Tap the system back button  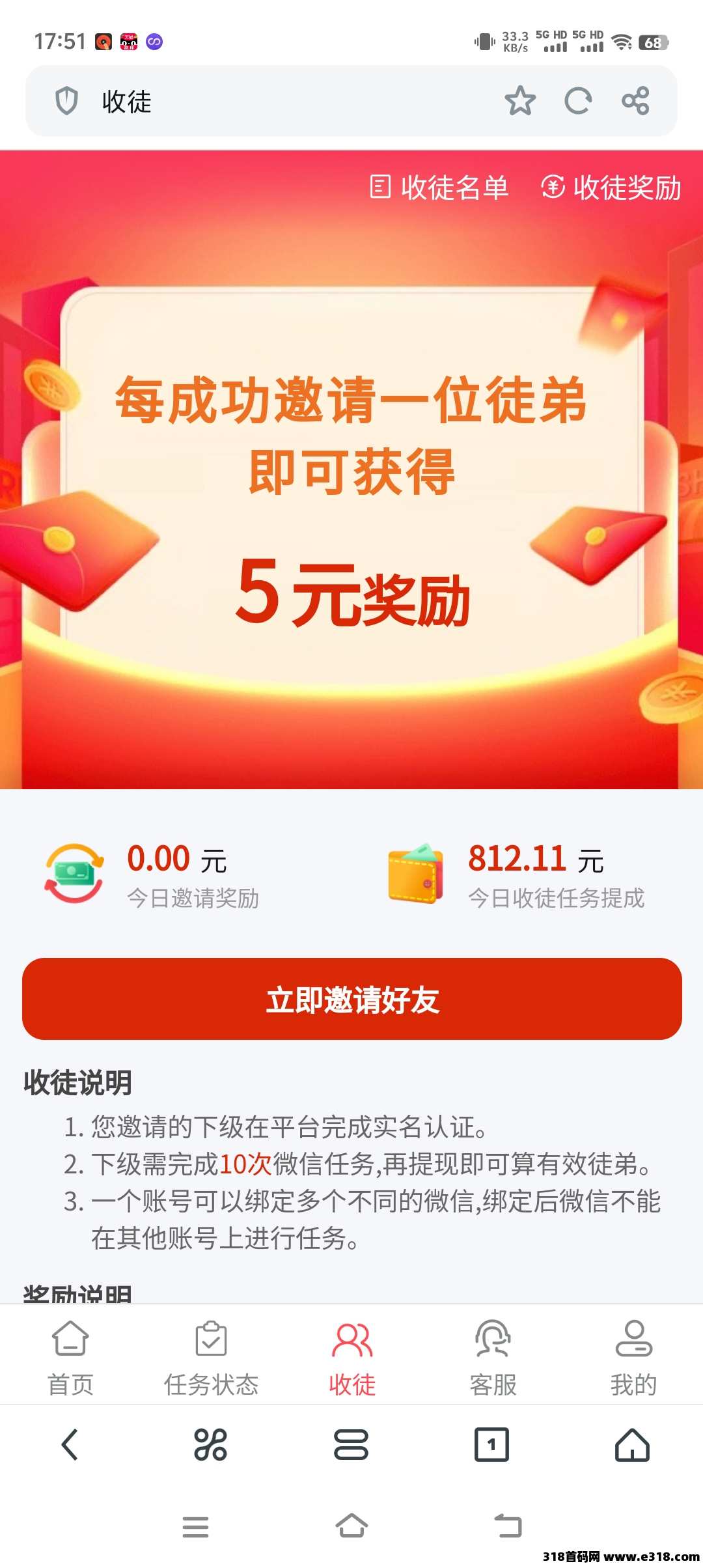tap(508, 1526)
